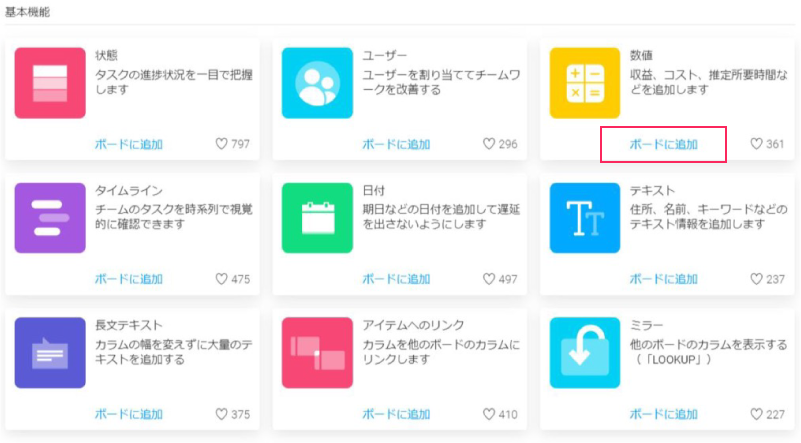
Task: Add the 日付 column to the board
Action: coord(396,279)
